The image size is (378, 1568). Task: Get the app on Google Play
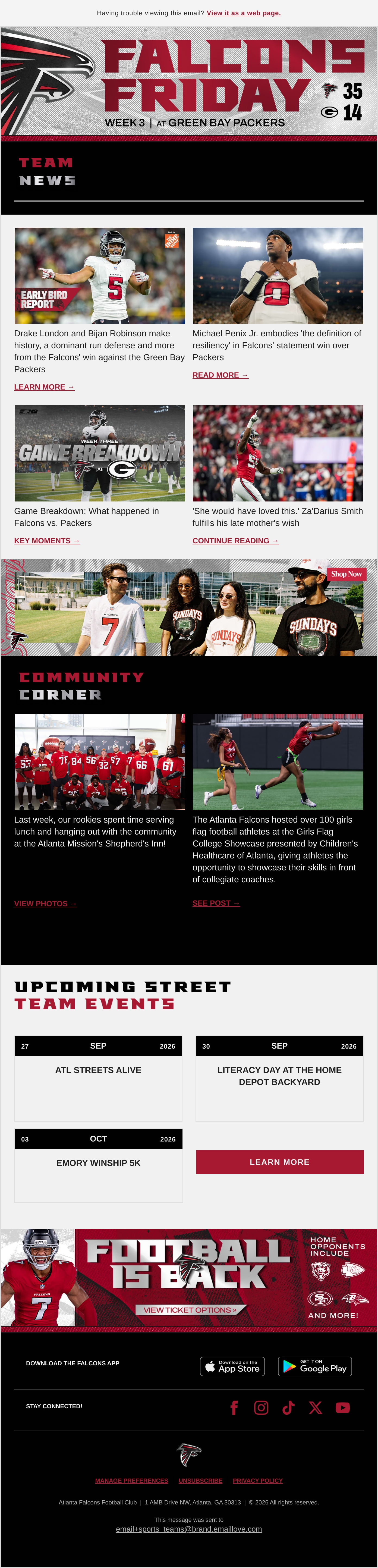315,1366
